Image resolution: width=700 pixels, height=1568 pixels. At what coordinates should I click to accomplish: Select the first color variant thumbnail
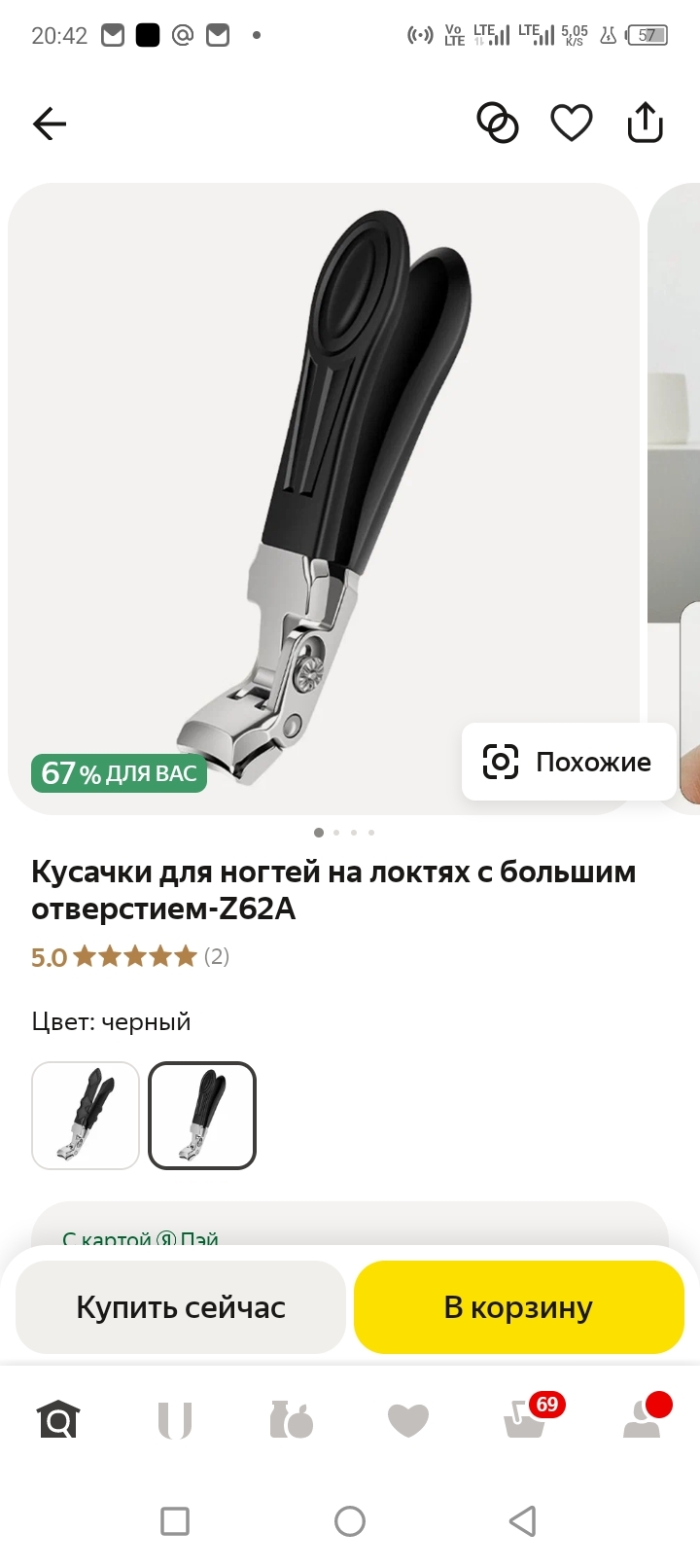(86, 1116)
